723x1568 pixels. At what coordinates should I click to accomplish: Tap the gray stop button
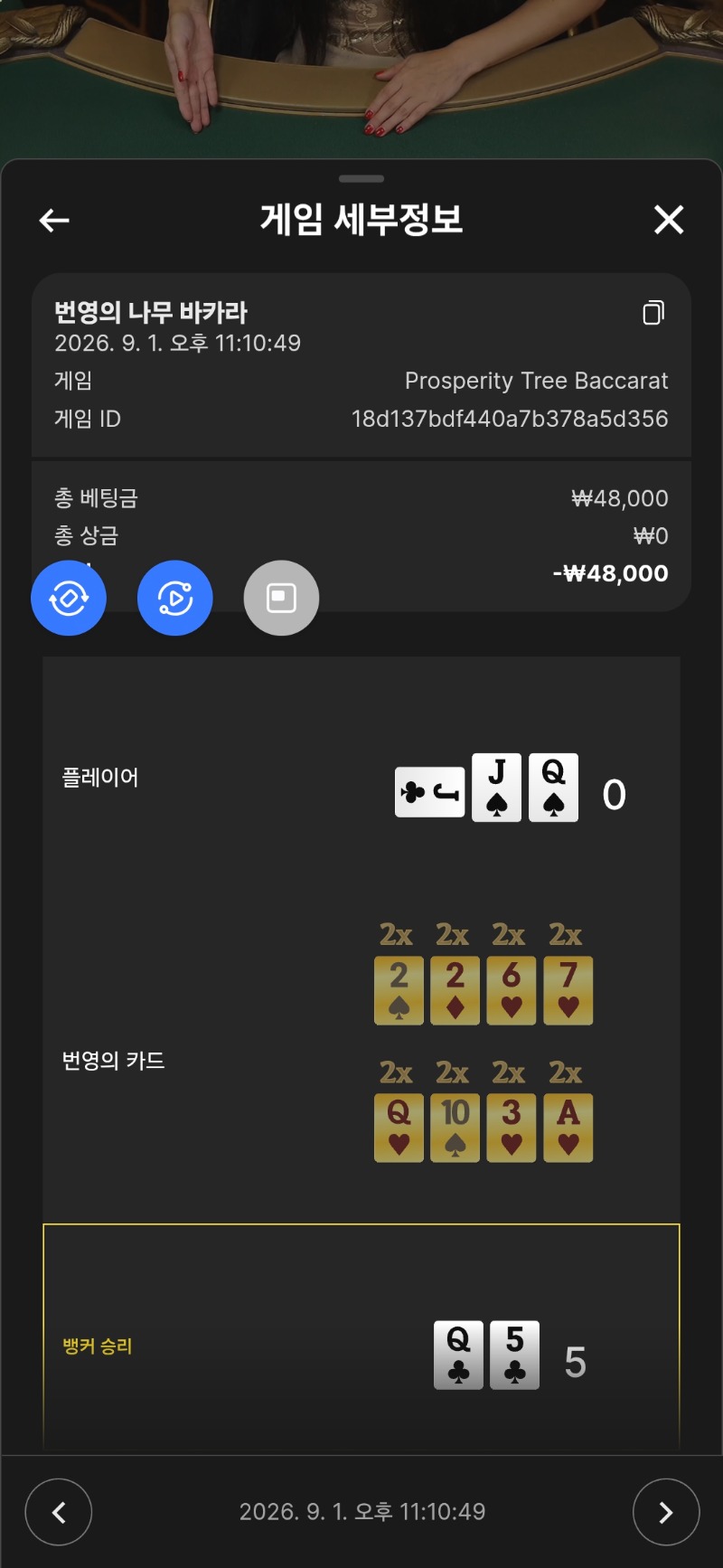pos(281,598)
